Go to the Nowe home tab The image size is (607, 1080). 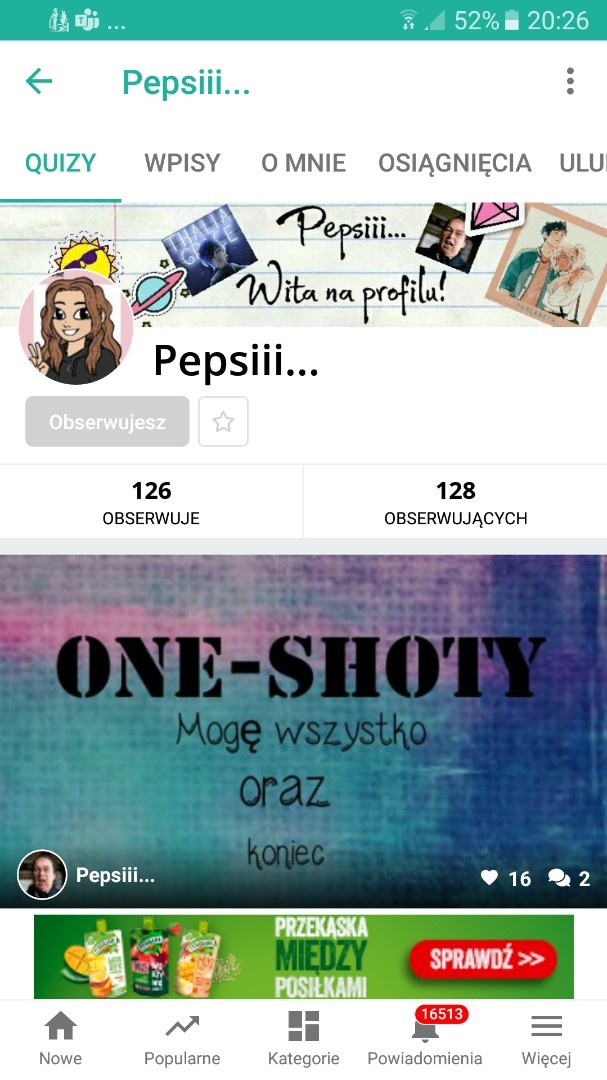click(61, 1038)
